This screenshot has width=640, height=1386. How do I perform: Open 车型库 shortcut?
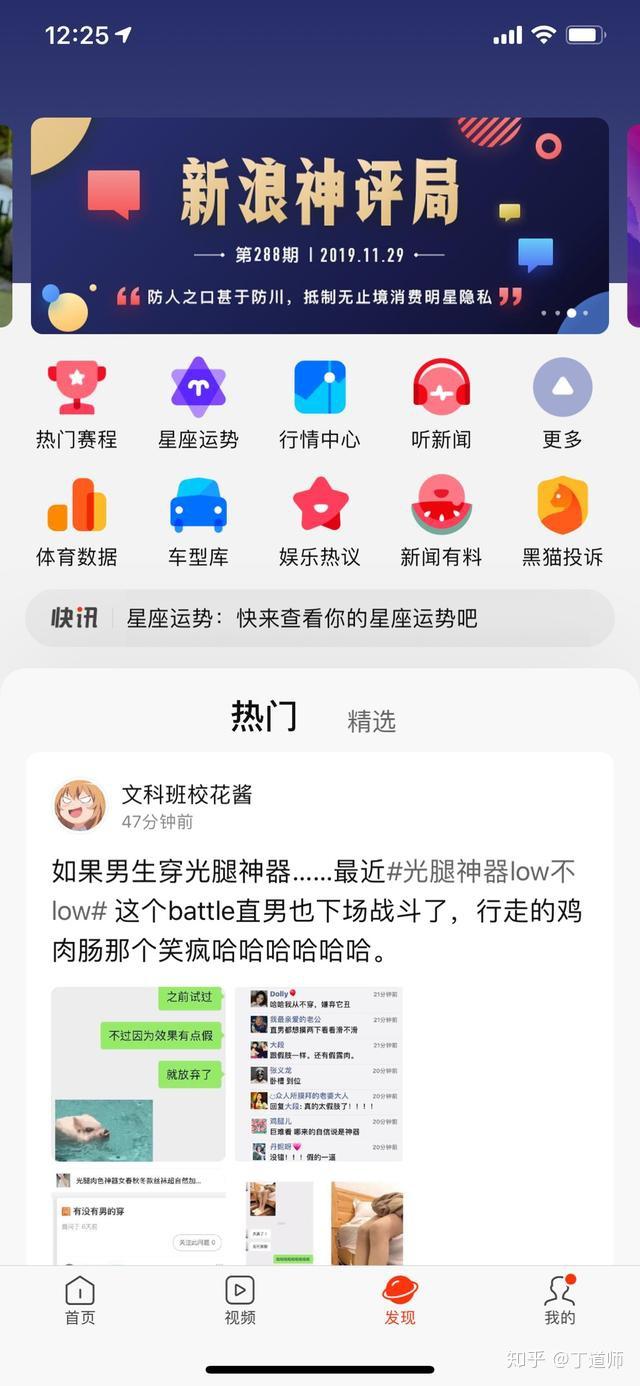pyautogui.click(x=198, y=522)
